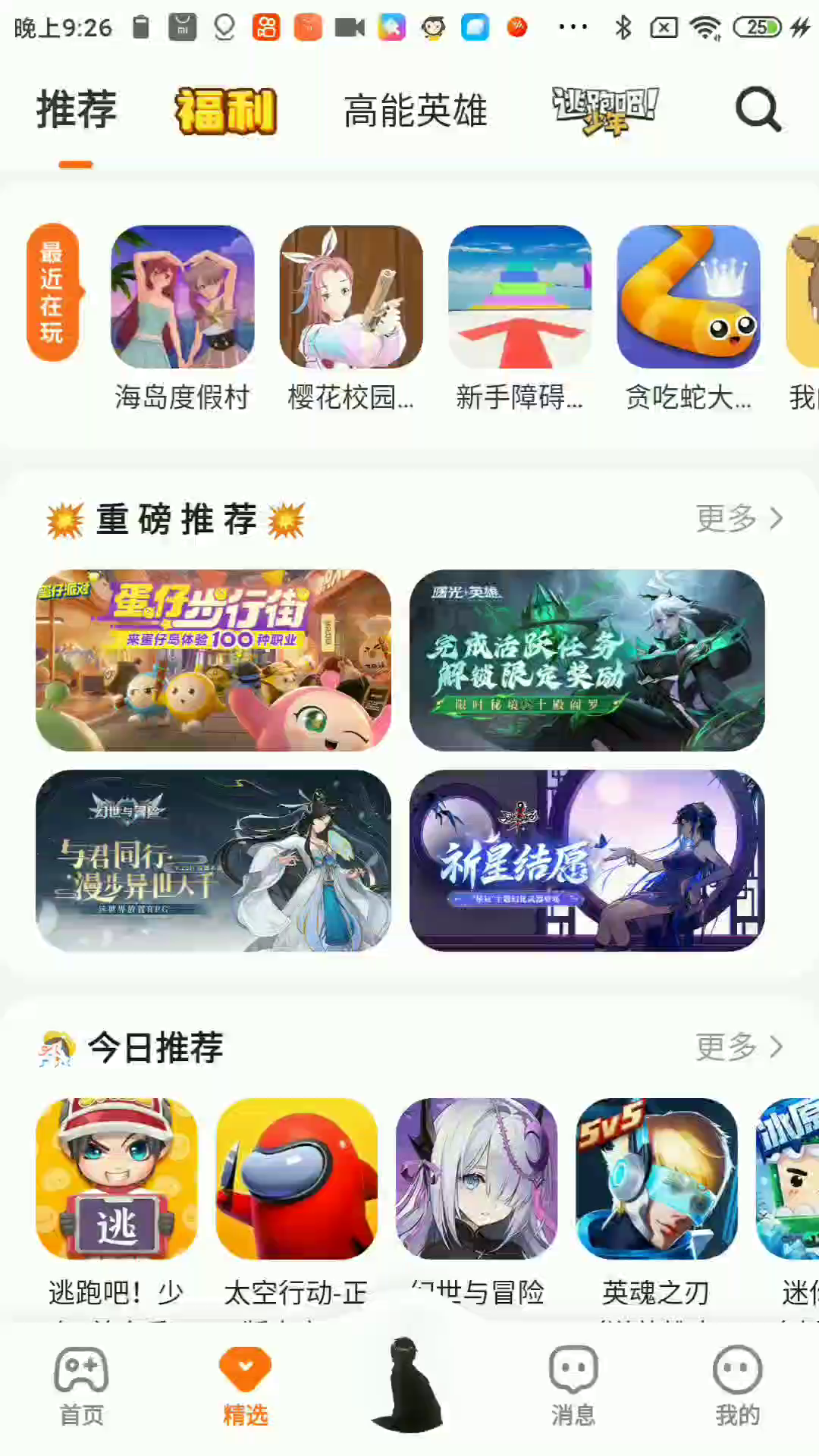Open 英魂之刃 in today's recommendations

[x=657, y=1179]
